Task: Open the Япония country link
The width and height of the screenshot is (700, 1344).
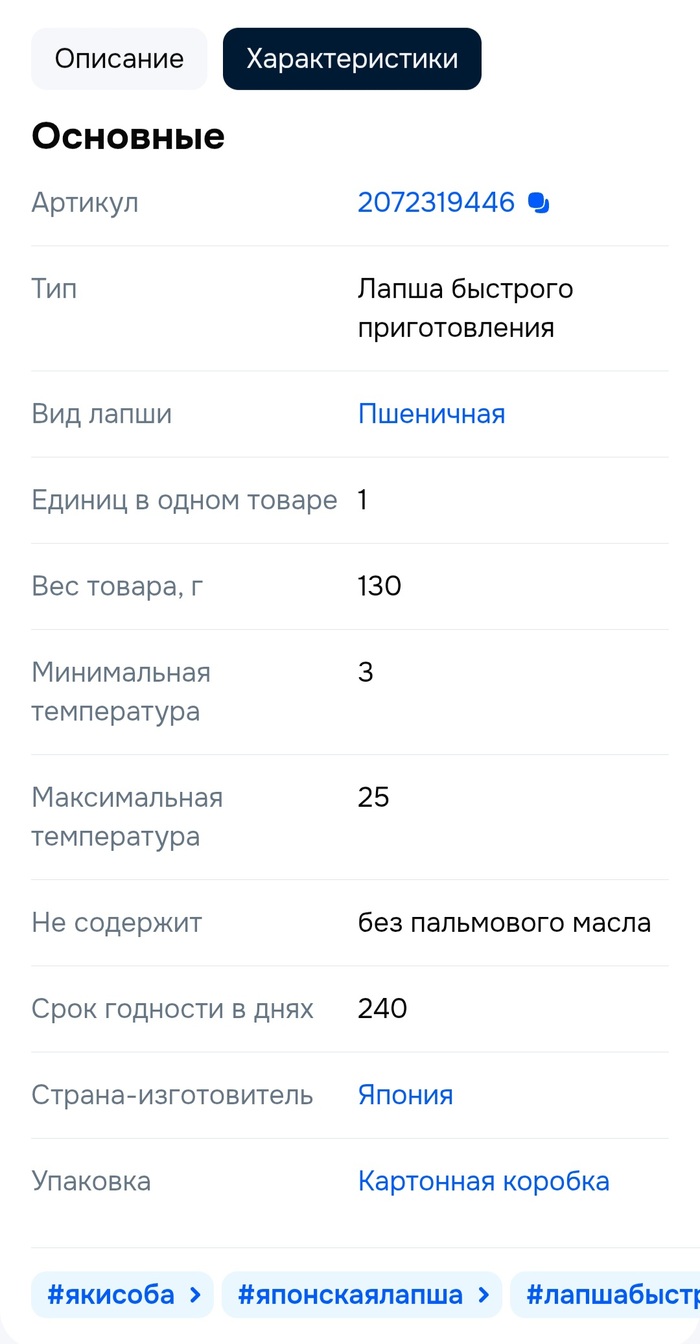Action: pos(405,1095)
